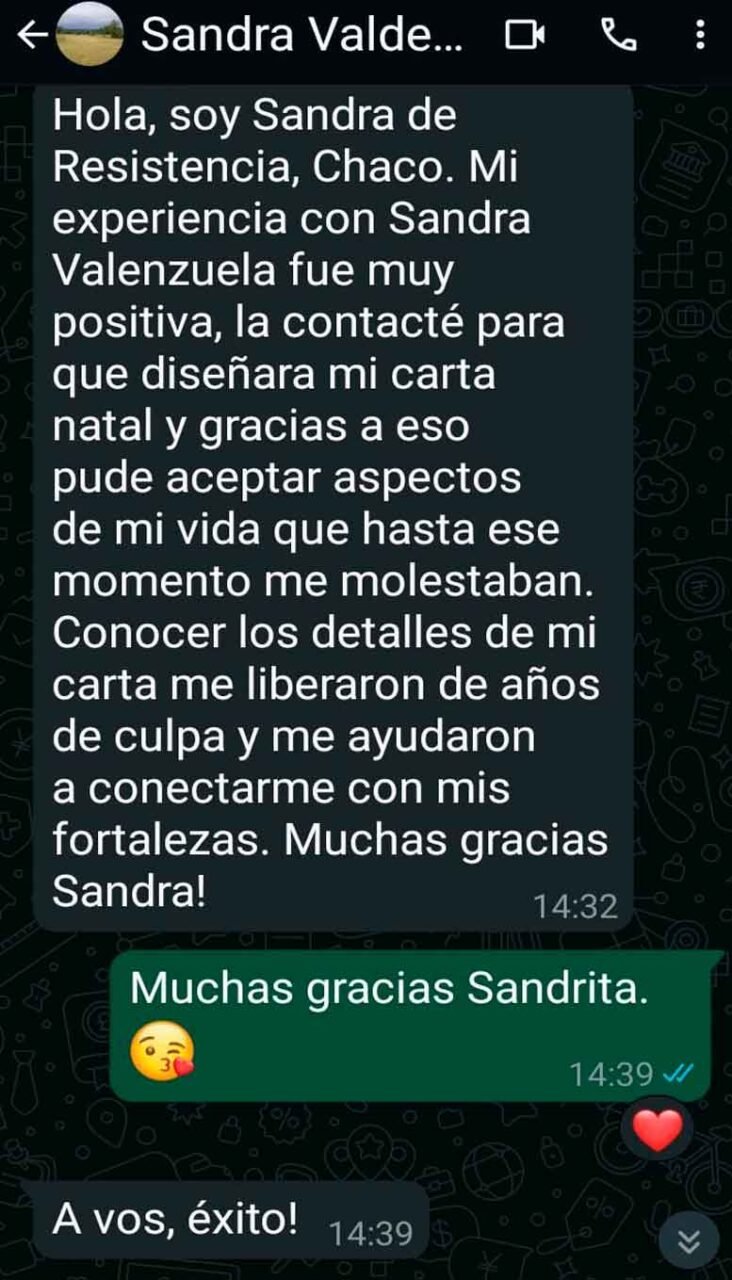Tap the red heart reaction on the message
Image resolution: width=732 pixels, height=1280 pixels.
657,1131
